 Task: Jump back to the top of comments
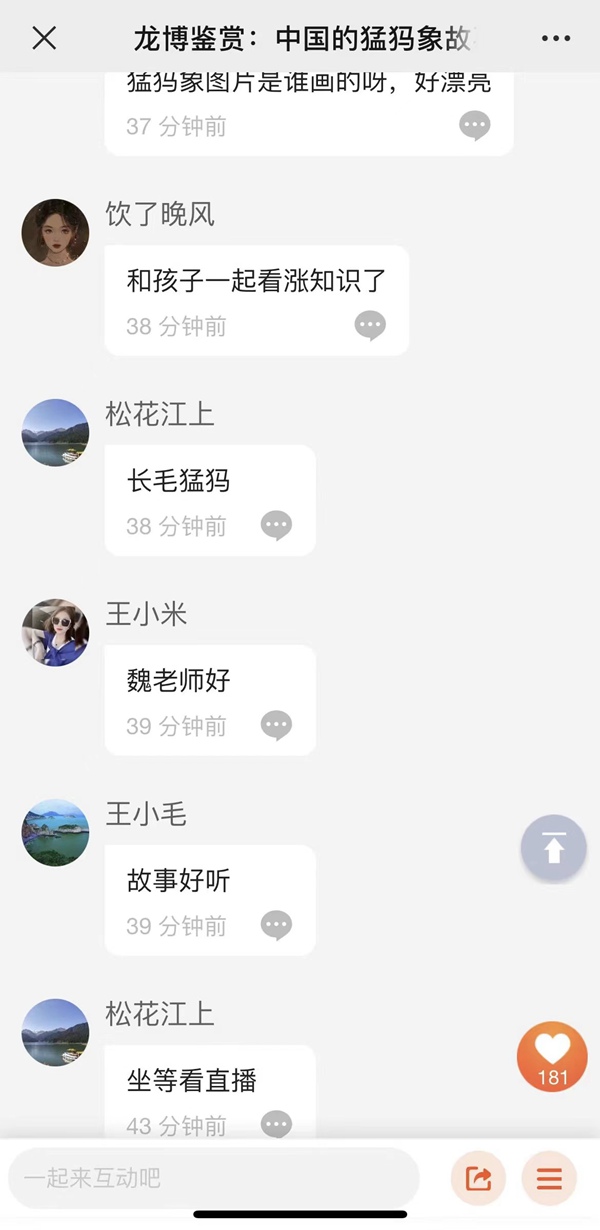pos(553,848)
